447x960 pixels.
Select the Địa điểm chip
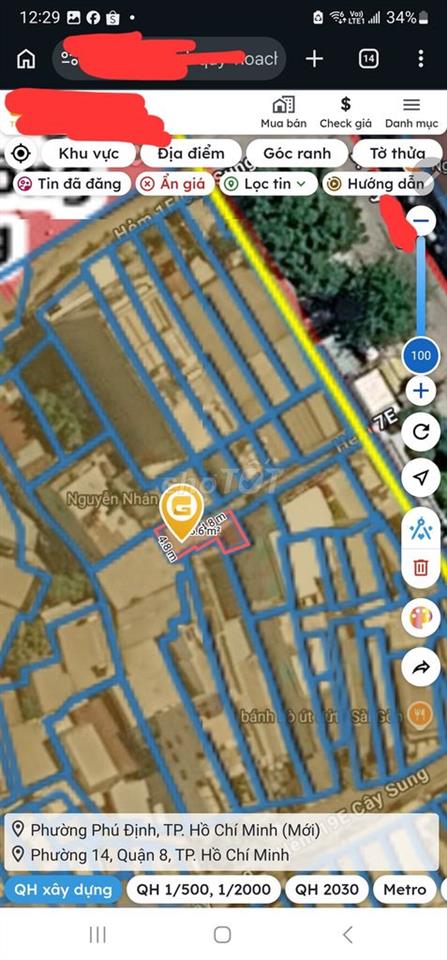point(191,153)
